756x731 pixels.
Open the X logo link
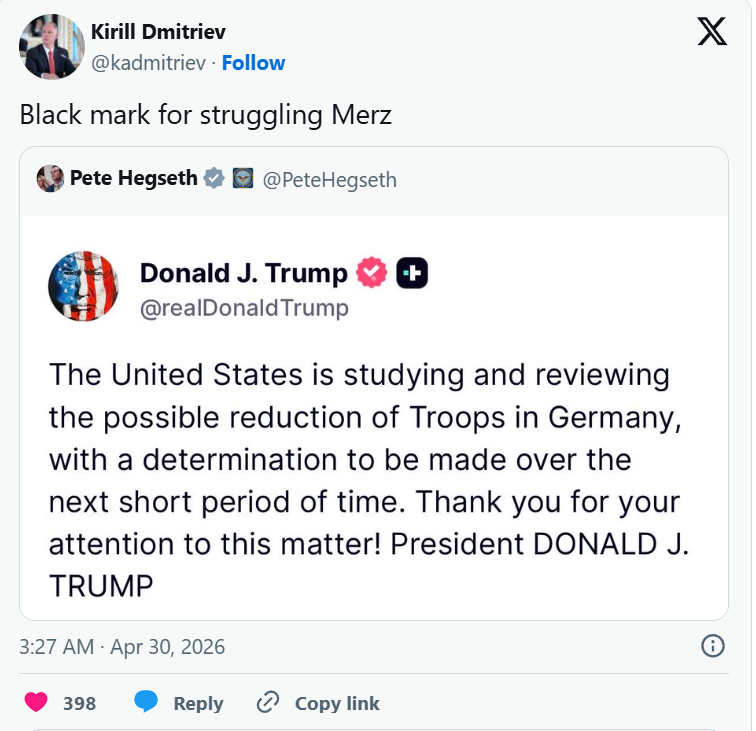pyautogui.click(x=712, y=32)
